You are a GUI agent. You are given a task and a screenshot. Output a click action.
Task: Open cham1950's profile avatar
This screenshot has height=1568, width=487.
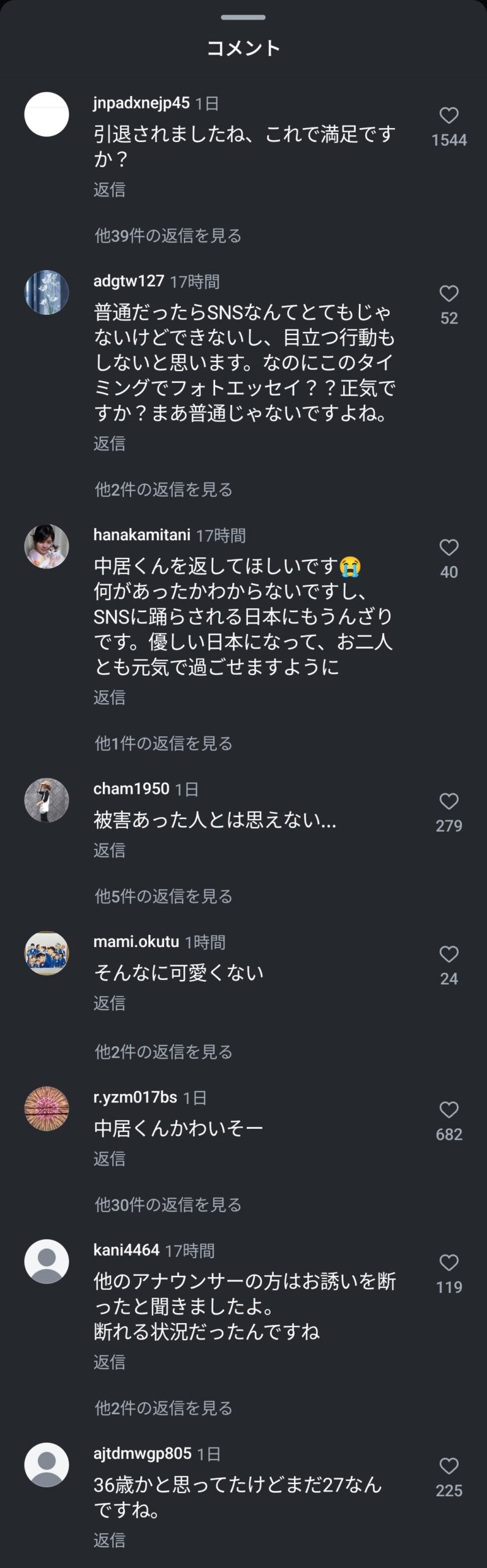click(47, 800)
